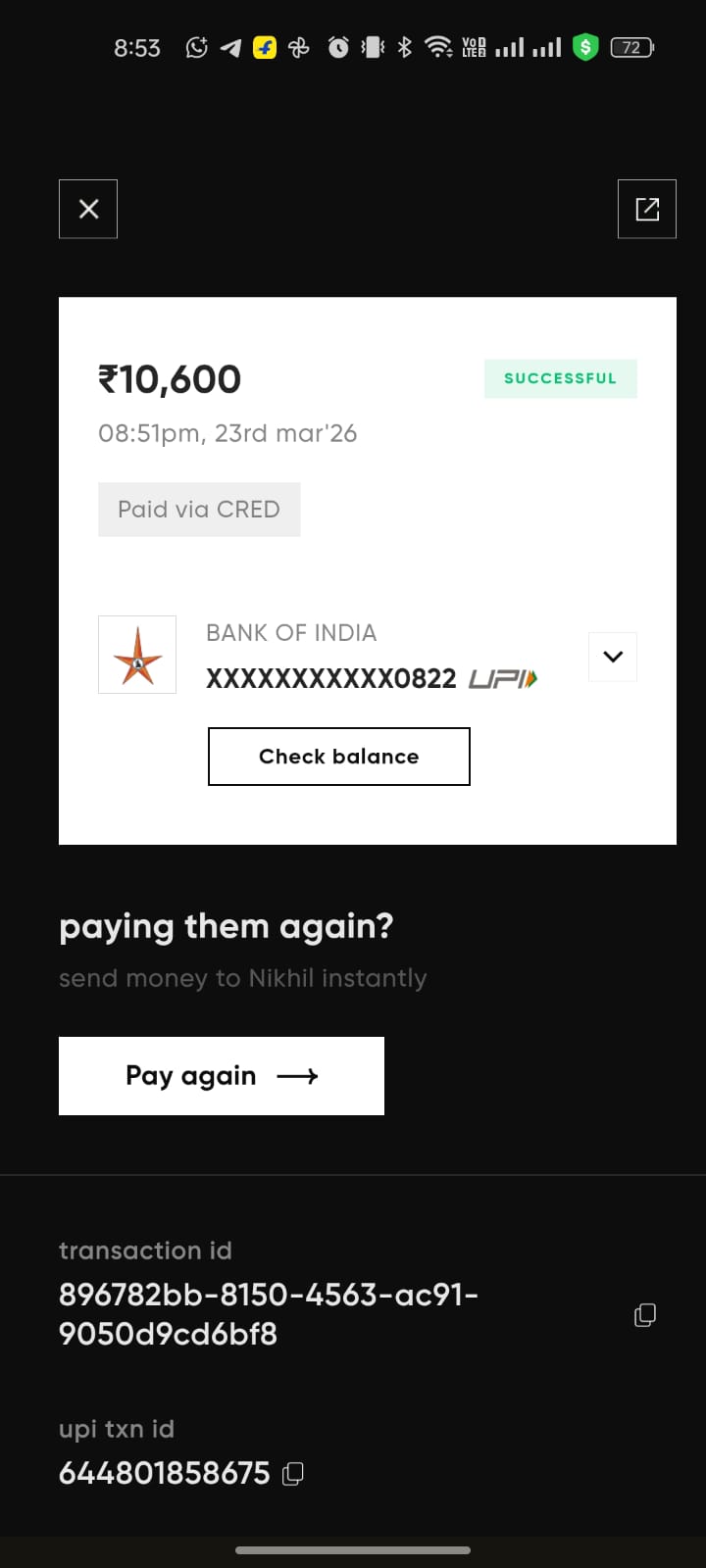
Task: Tap Check balance button
Action: coord(339,757)
